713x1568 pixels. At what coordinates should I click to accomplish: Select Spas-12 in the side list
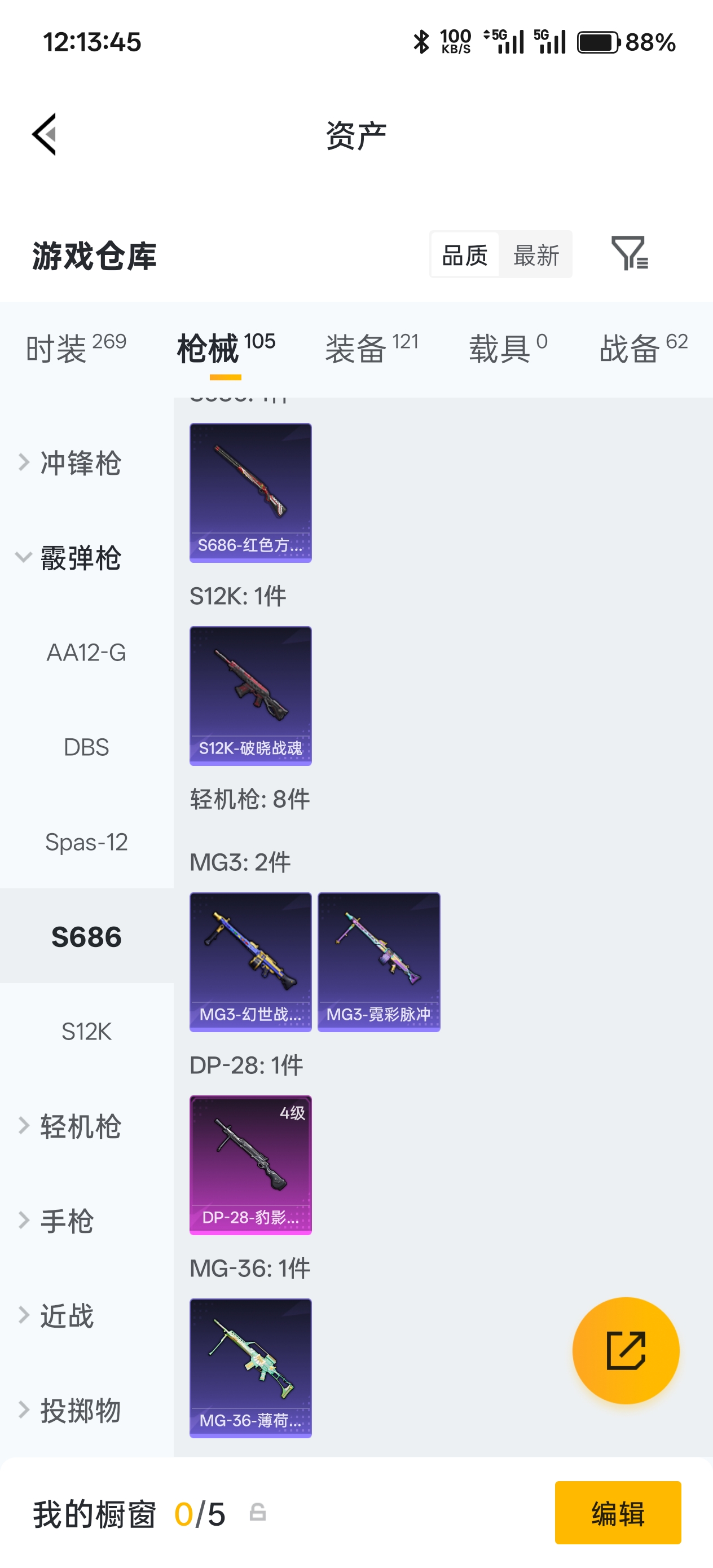pyautogui.click(x=86, y=842)
